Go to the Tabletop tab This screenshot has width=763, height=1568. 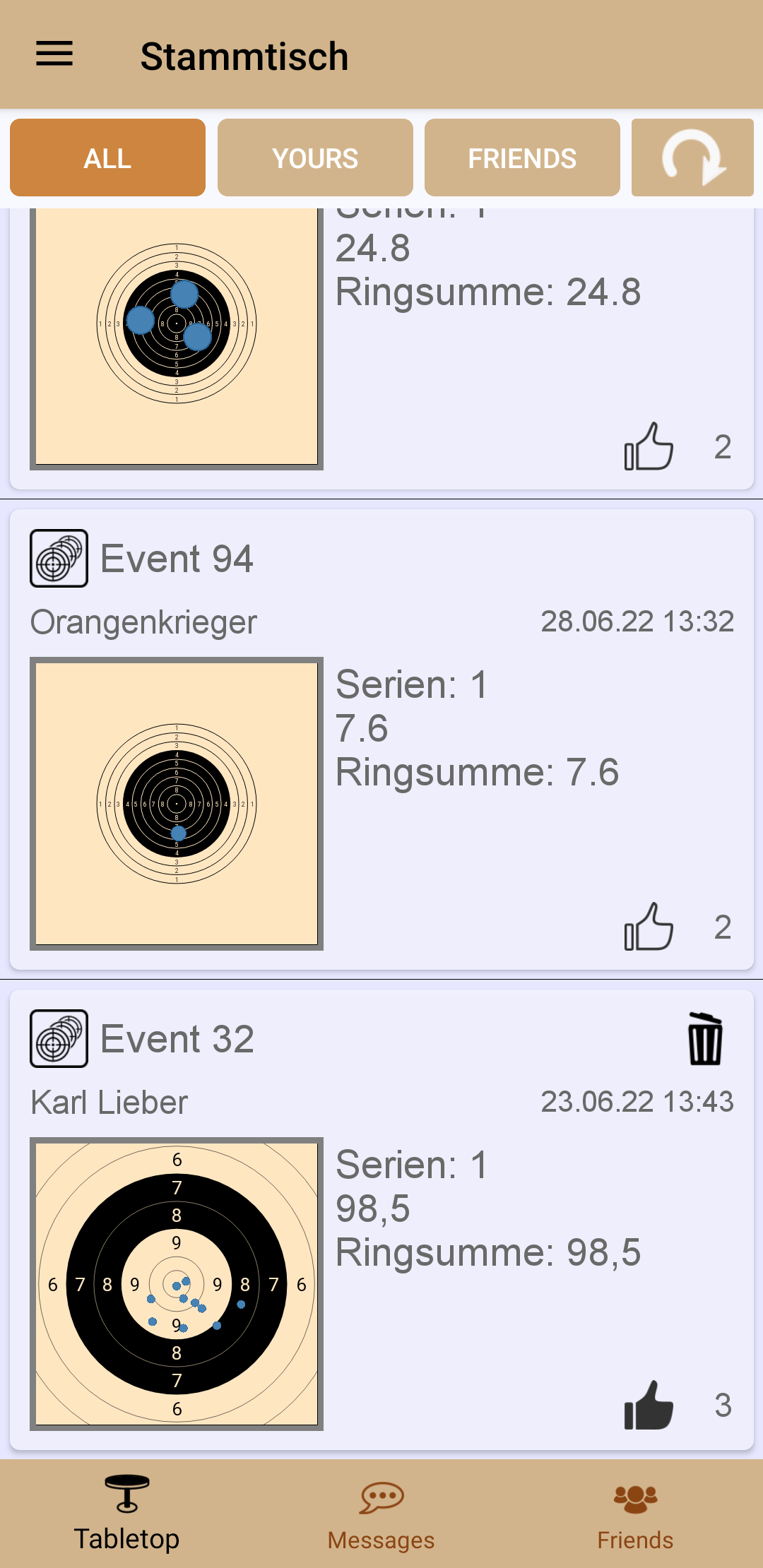click(127, 1513)
